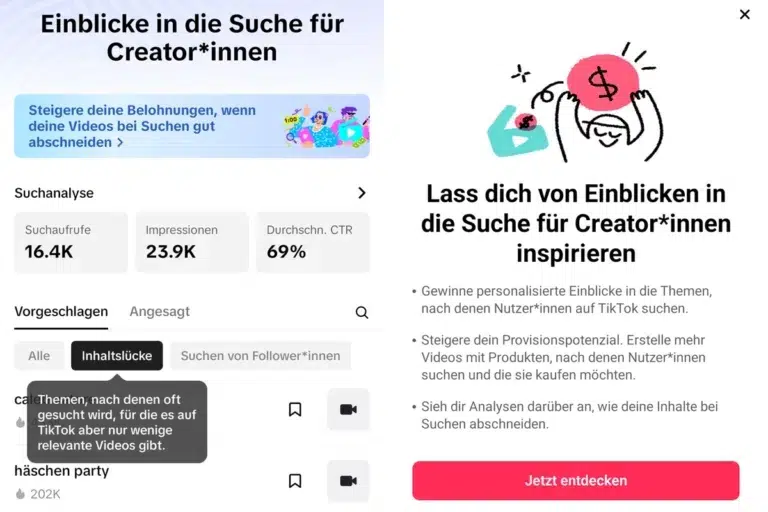Tap the Jetzt entdecken button

pos(575,481)
